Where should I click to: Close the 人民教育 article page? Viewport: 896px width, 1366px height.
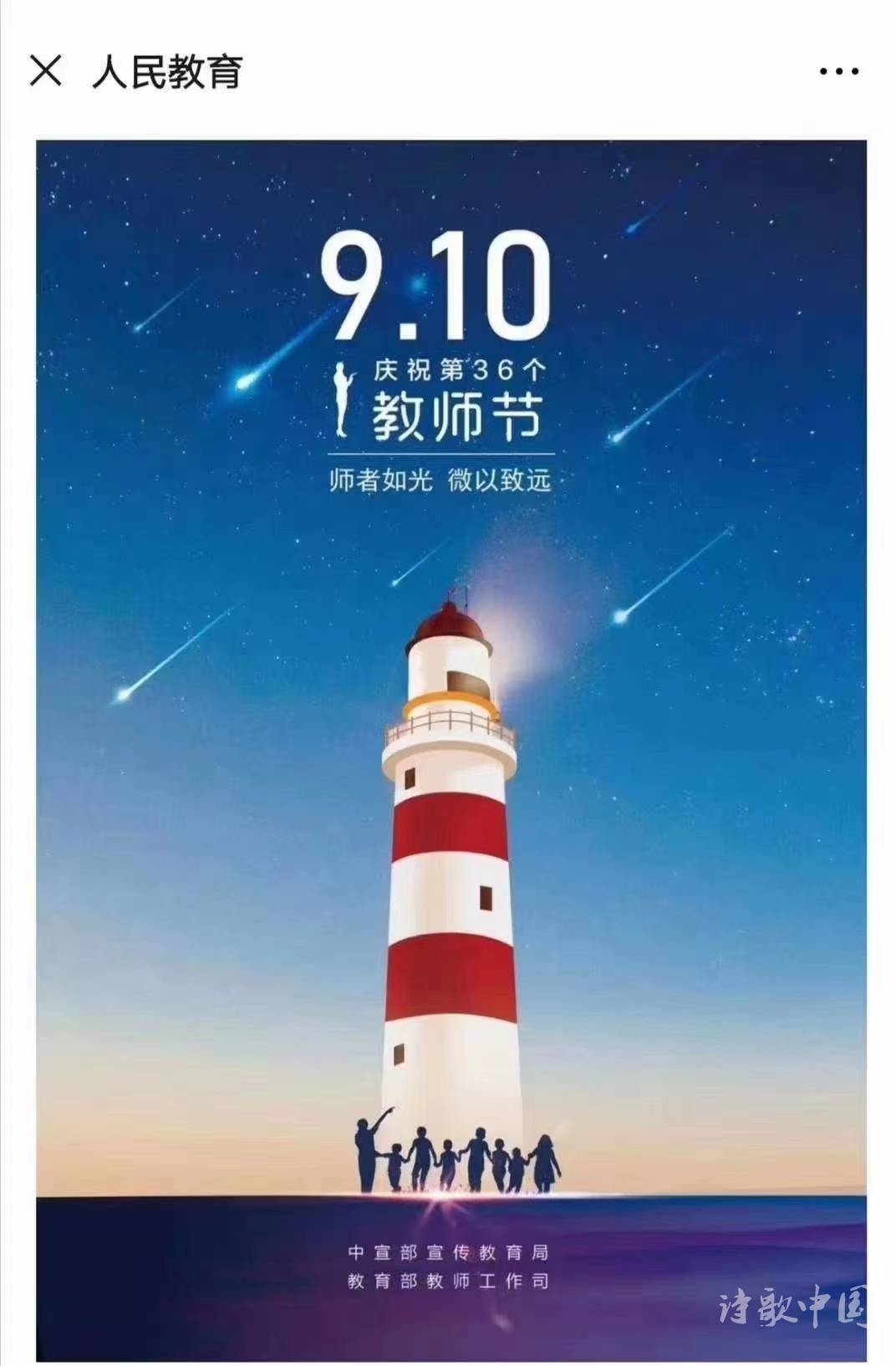coord(46,71)
